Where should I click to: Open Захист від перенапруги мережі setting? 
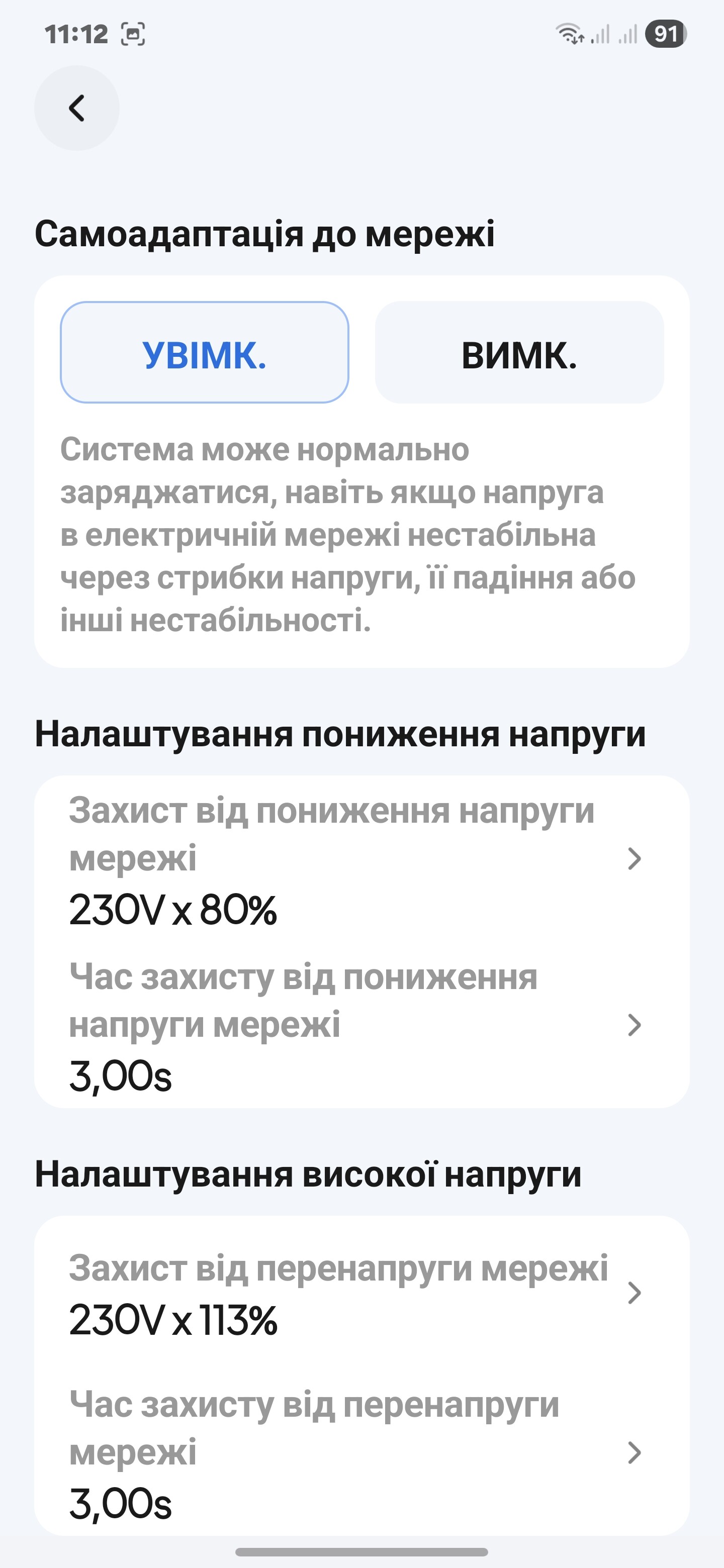(x=360, y=1293)
